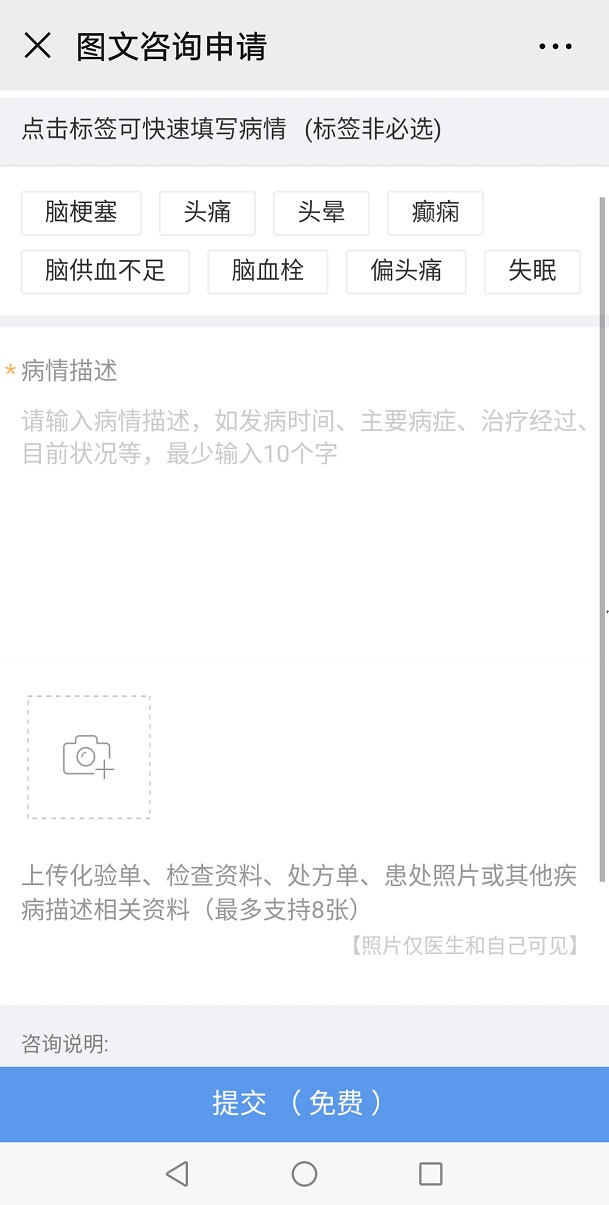Upload a photo with the camera box
Screen dimensions: 609x1205
tap(89, 757)
